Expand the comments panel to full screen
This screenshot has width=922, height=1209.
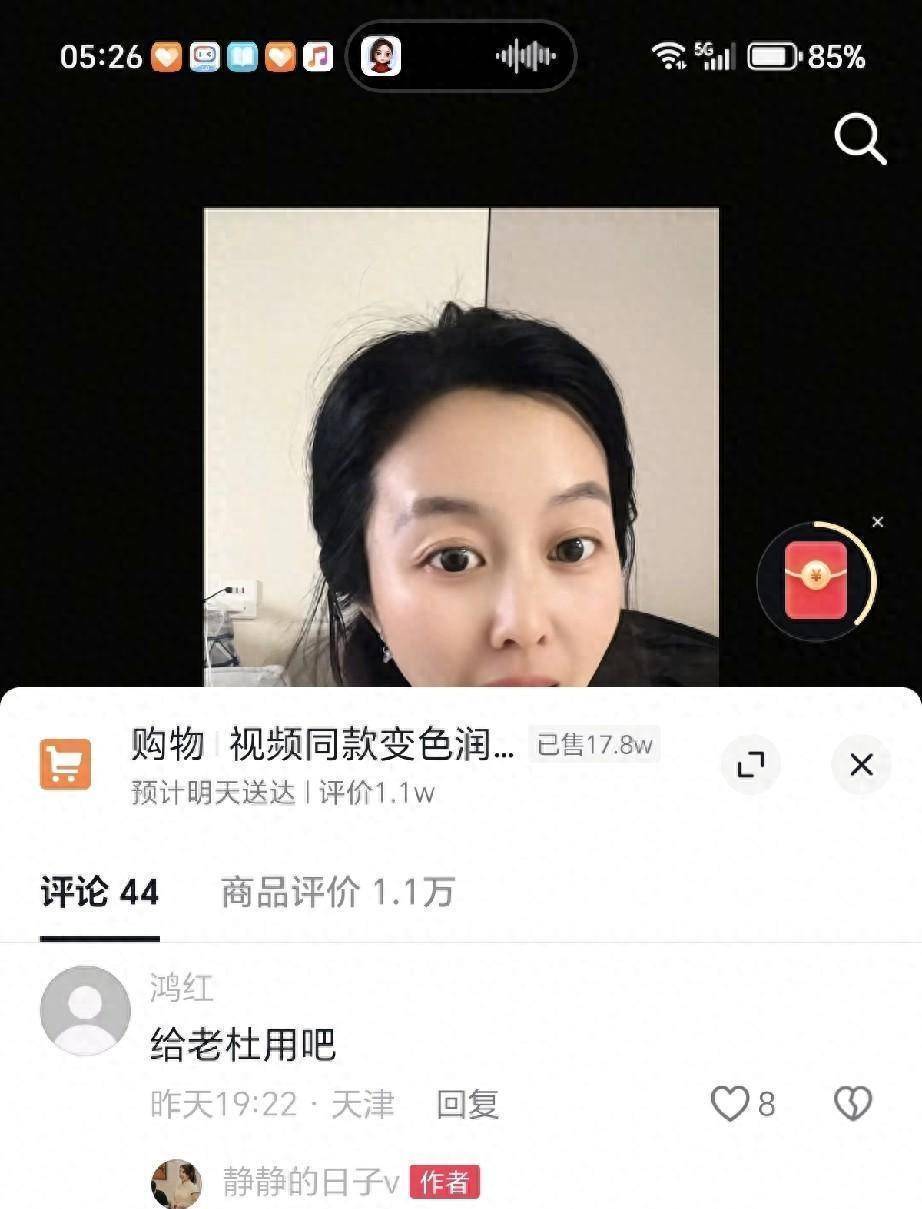pos(750,765)
